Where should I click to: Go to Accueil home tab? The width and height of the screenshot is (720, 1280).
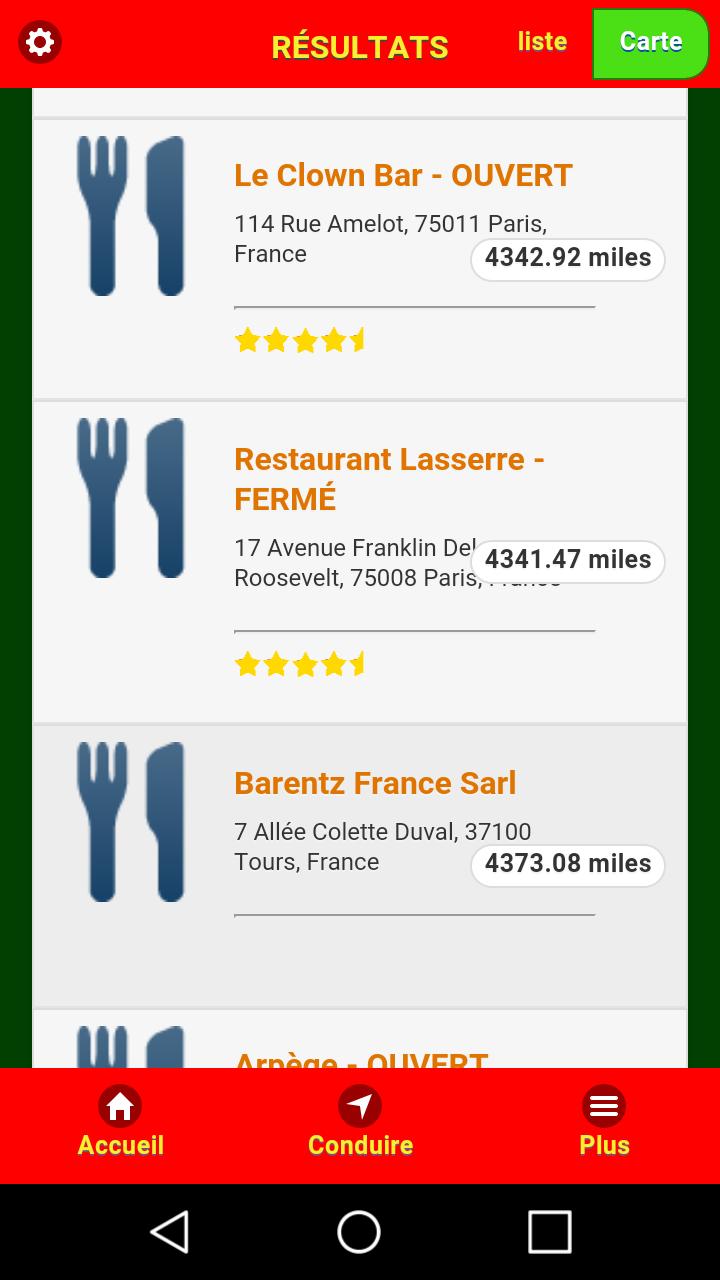point(120,1124)
